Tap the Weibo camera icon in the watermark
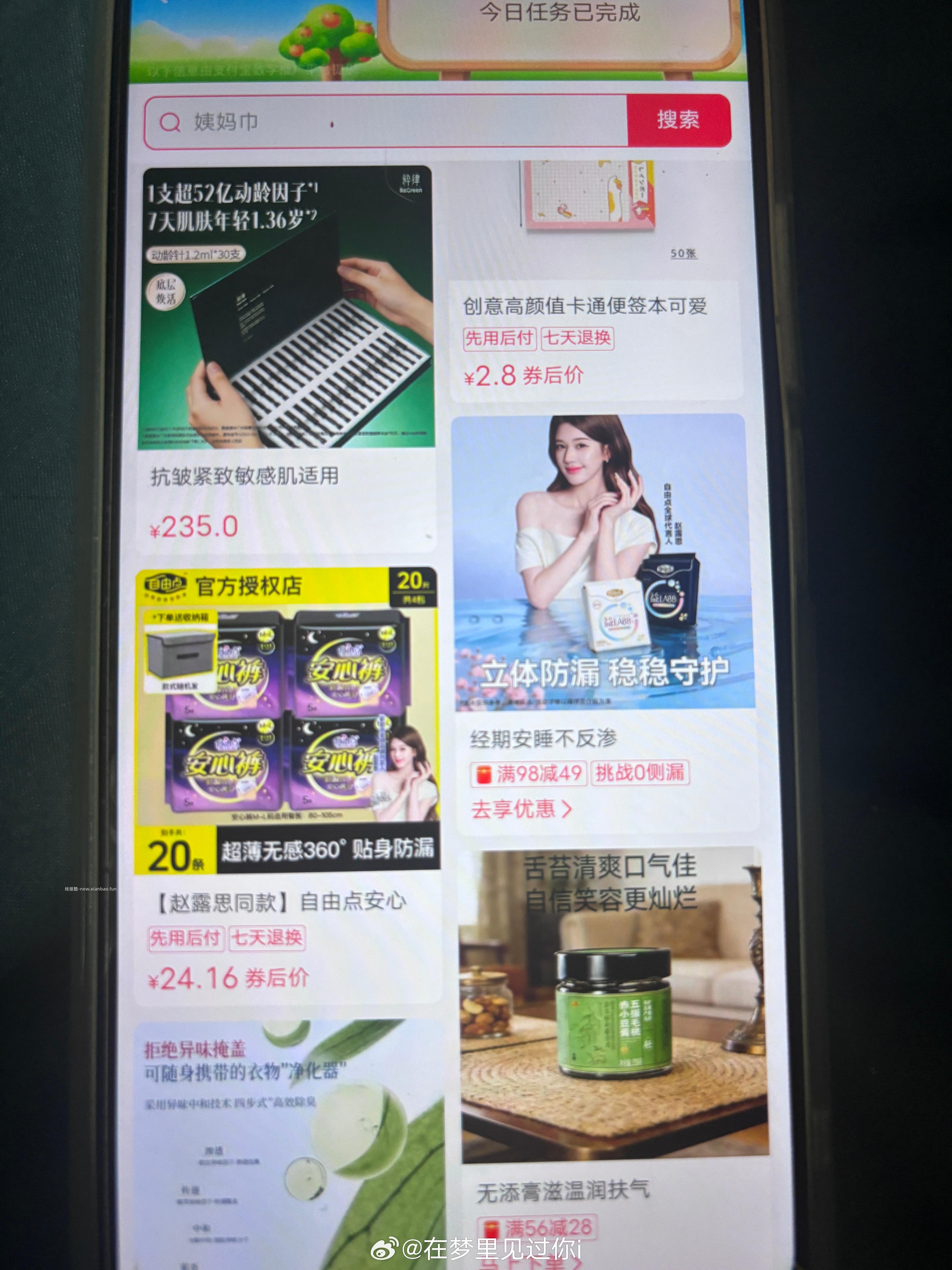The height and width of the screenshot is (1270, 952). click(x=383, y=1250)
